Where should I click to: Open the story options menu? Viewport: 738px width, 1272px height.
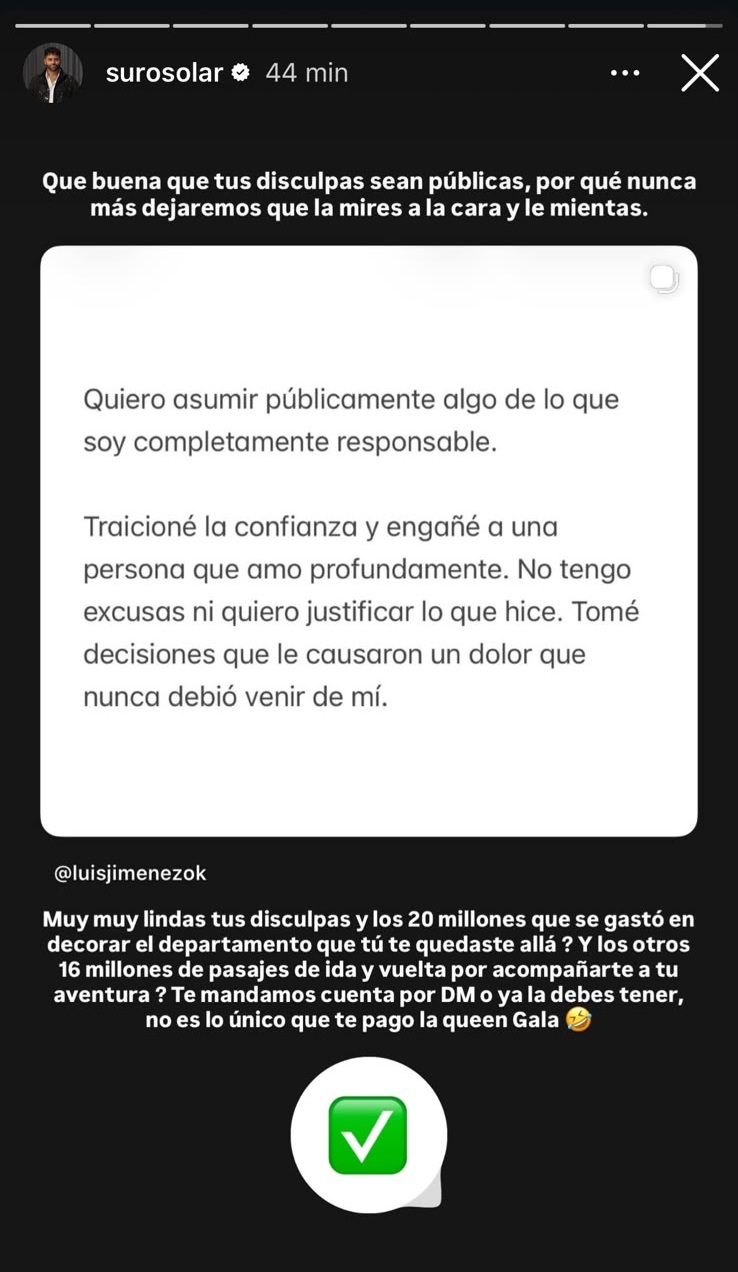click(625, 73)
